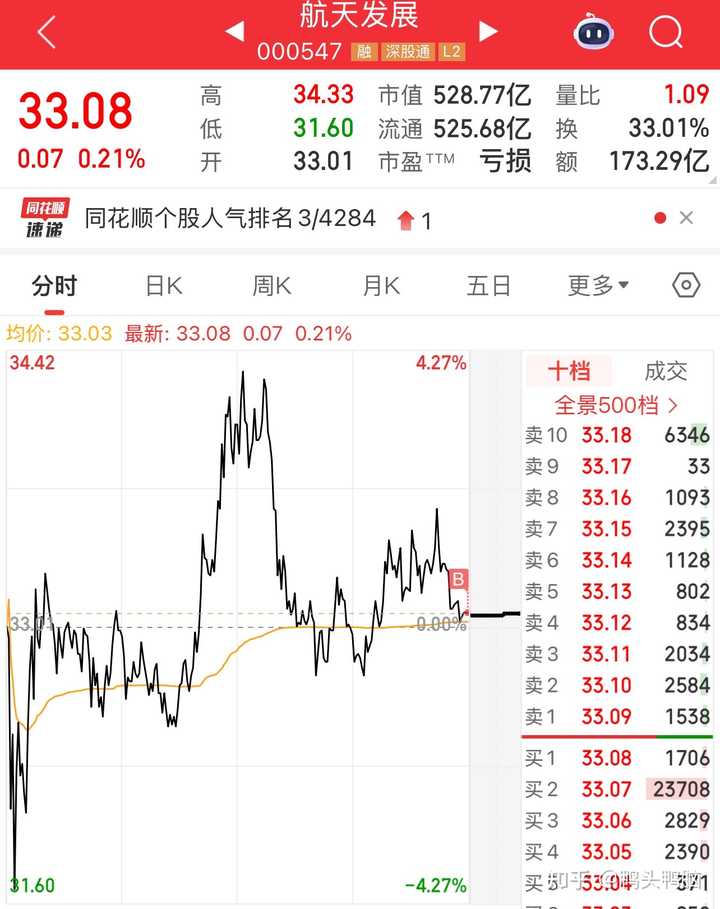Select the 十档 order book tab

coord(569,372)
